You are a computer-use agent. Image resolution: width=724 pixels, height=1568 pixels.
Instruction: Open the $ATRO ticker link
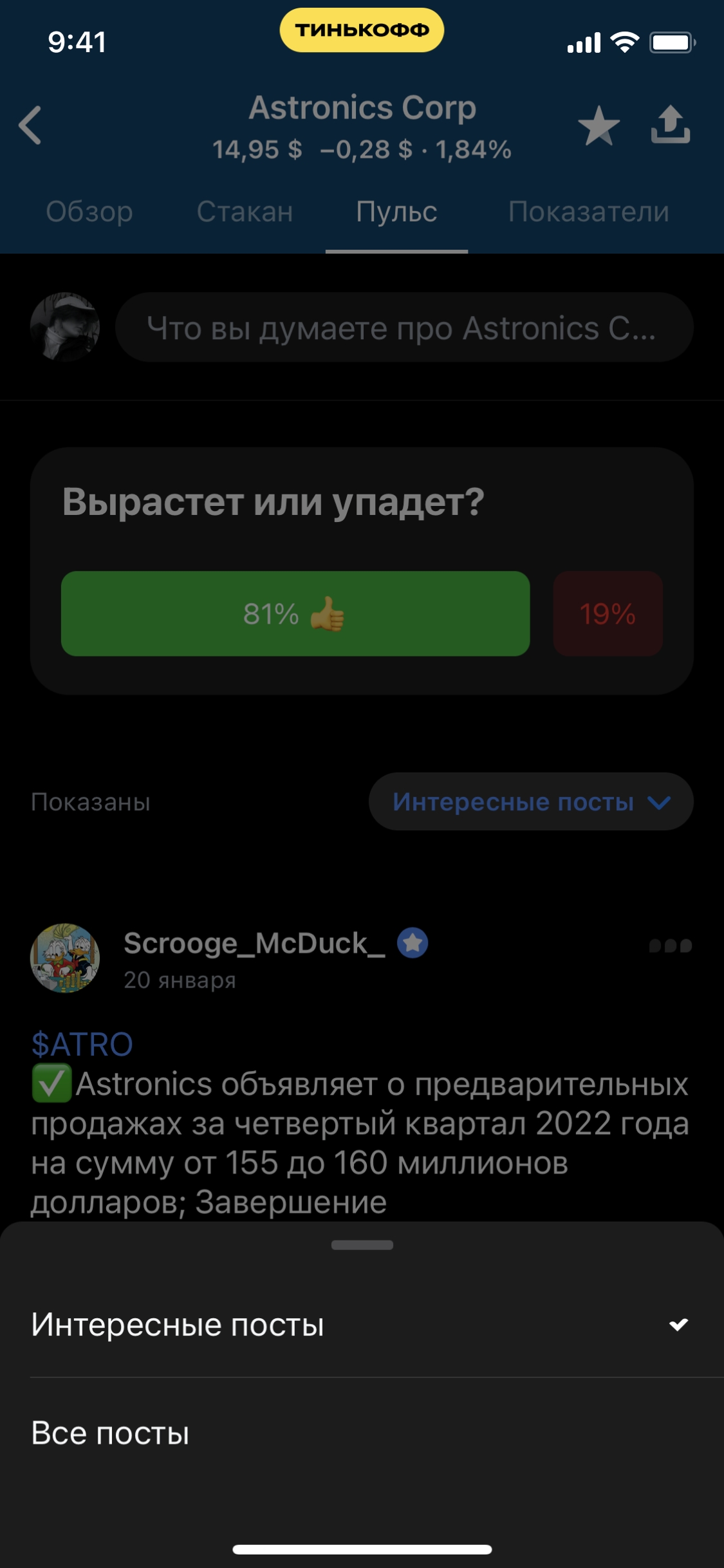[82, 1044]
